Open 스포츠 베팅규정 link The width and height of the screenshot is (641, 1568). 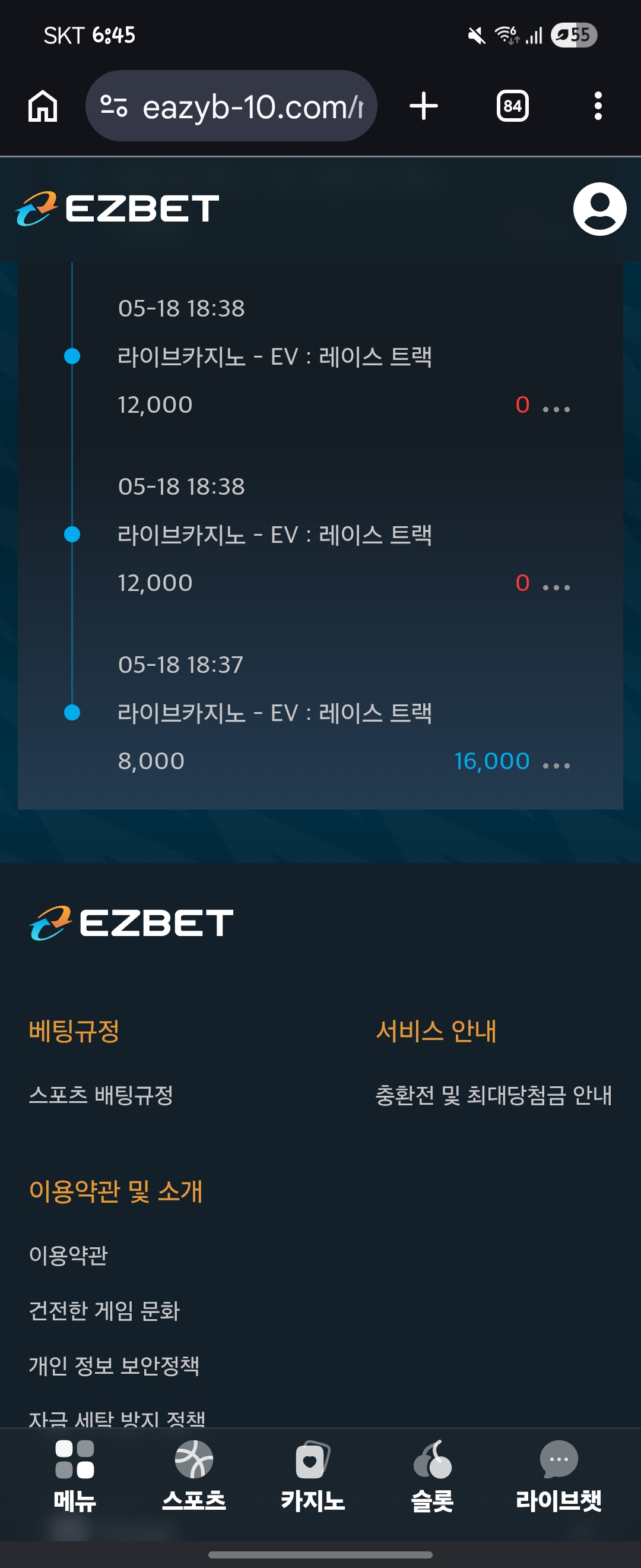pyautogui.click(x=101, y=1095)
